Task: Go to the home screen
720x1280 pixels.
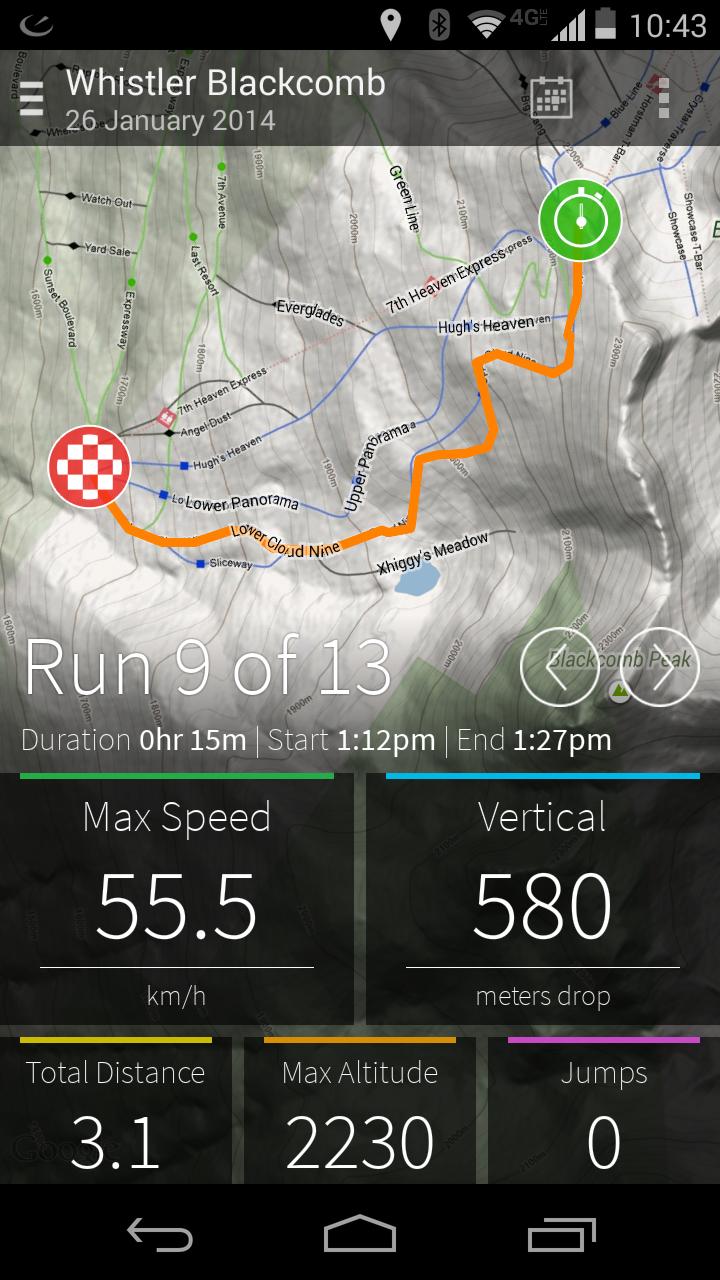Action: pyautogui.click(x=360, y=1234)
